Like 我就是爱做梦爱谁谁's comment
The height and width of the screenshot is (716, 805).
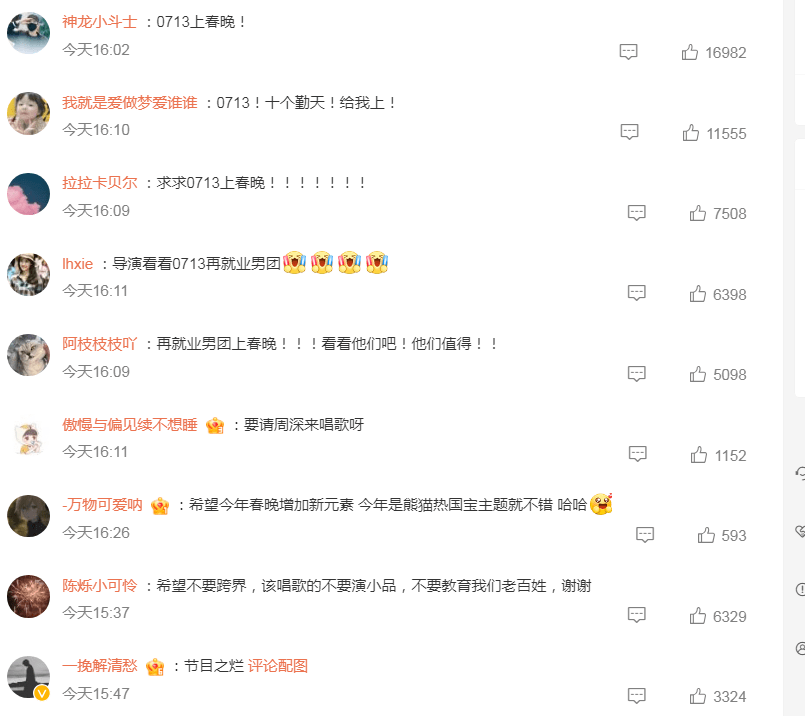(x=691, y=132)
